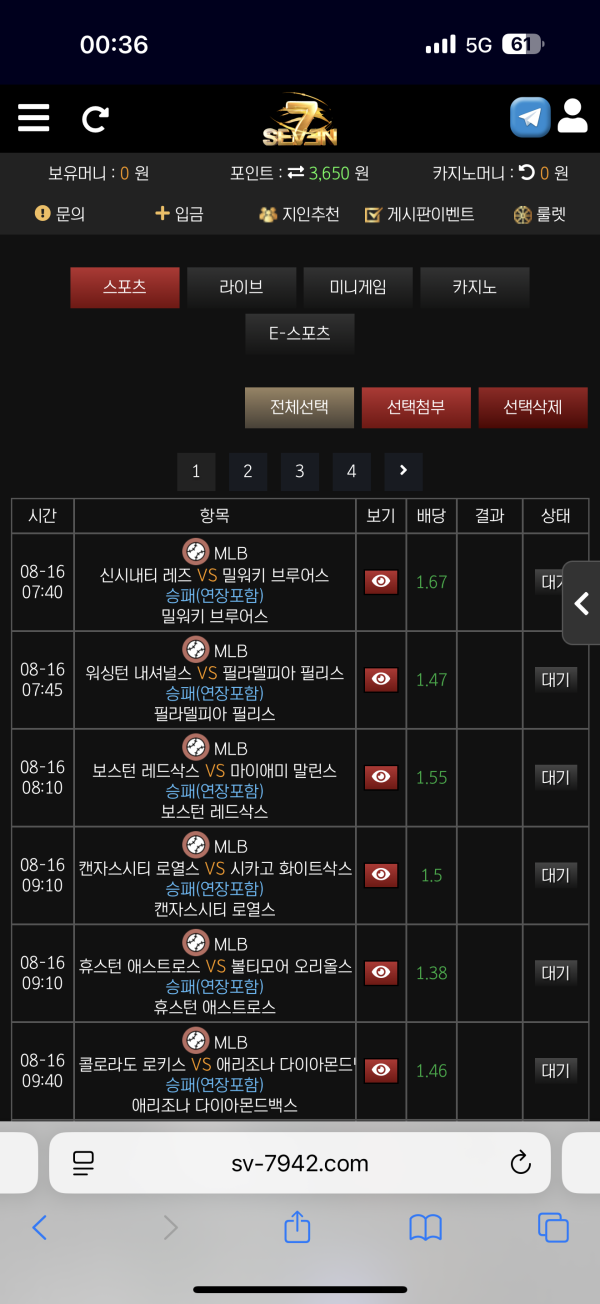Delete selected with 선택삭제
The height and width of the screenshot is (1304, 600).
tap(533, 407)
